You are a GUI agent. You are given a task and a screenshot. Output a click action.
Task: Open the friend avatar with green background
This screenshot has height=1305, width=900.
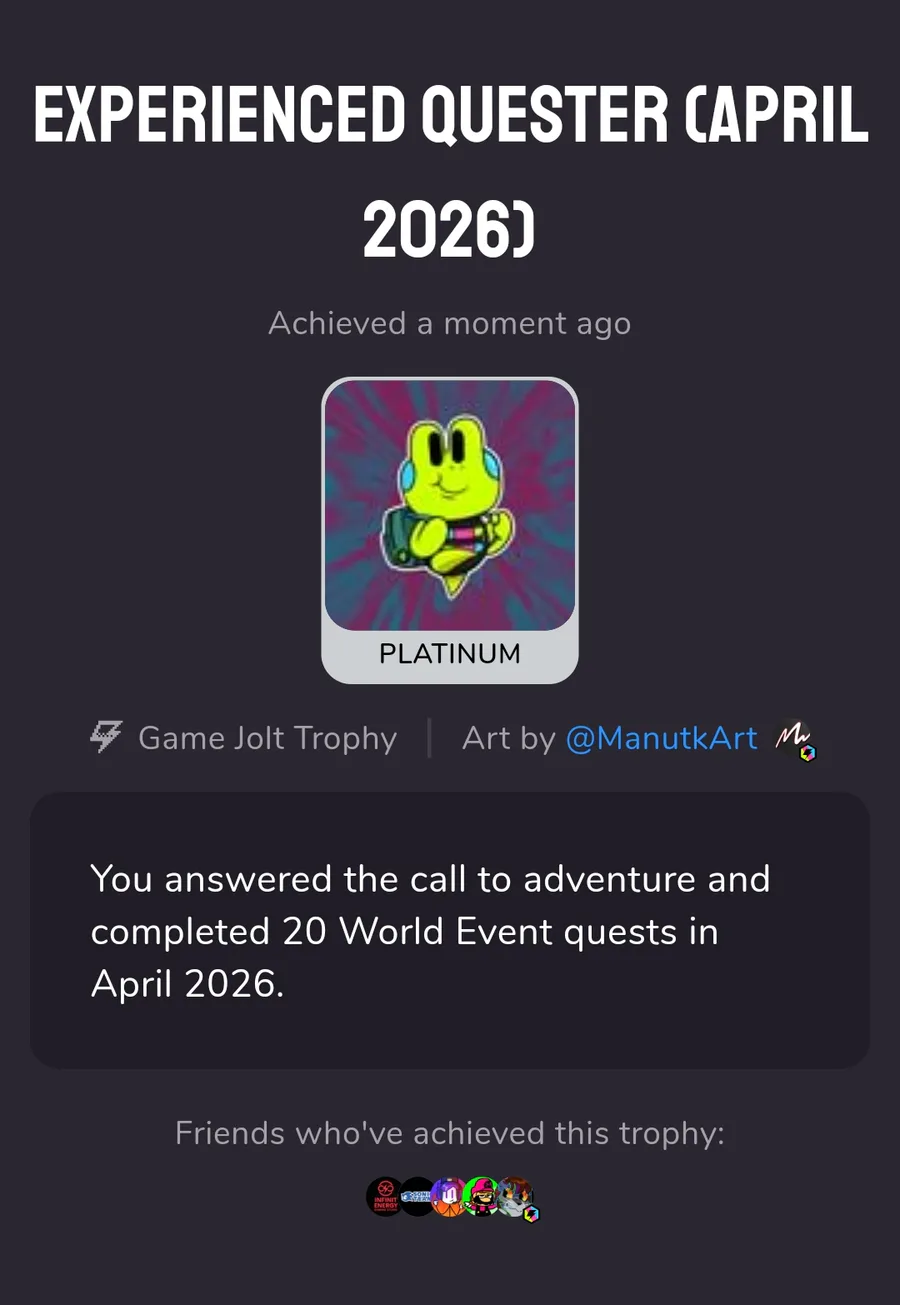click(x=483, y=1196)
